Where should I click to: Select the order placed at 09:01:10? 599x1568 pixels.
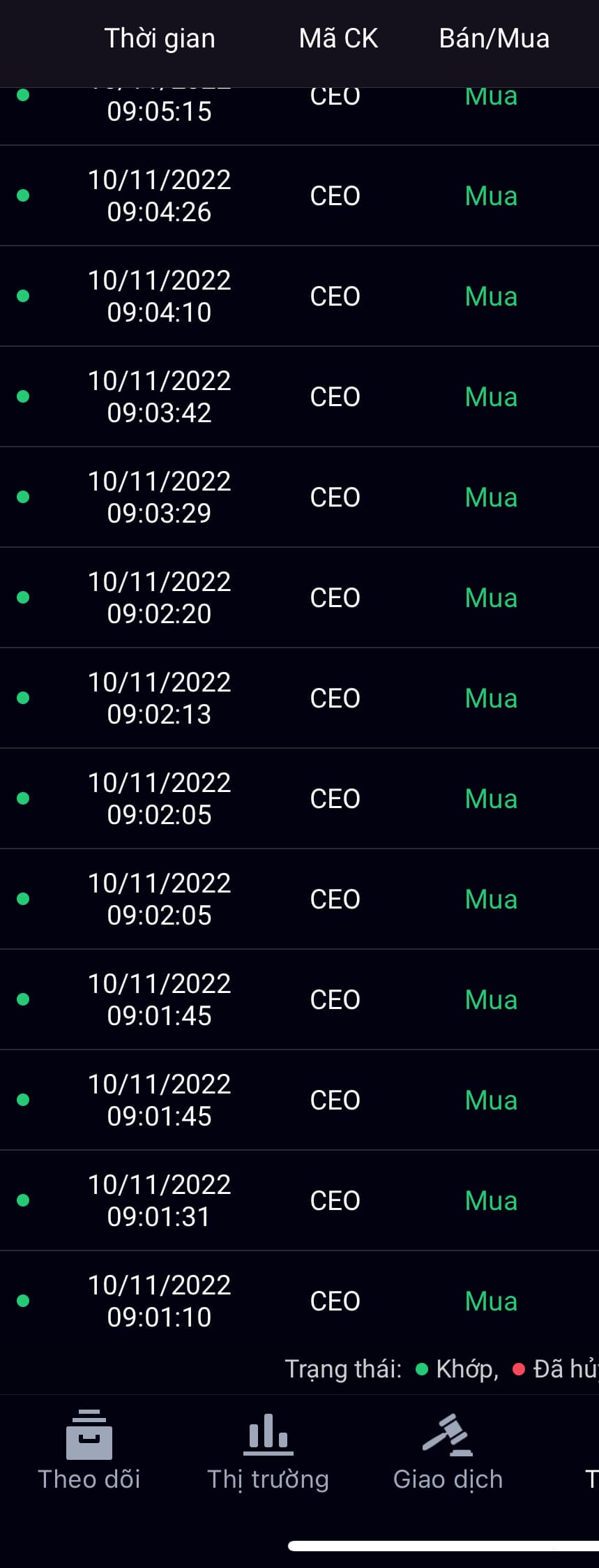click(x=300, y=1301)
